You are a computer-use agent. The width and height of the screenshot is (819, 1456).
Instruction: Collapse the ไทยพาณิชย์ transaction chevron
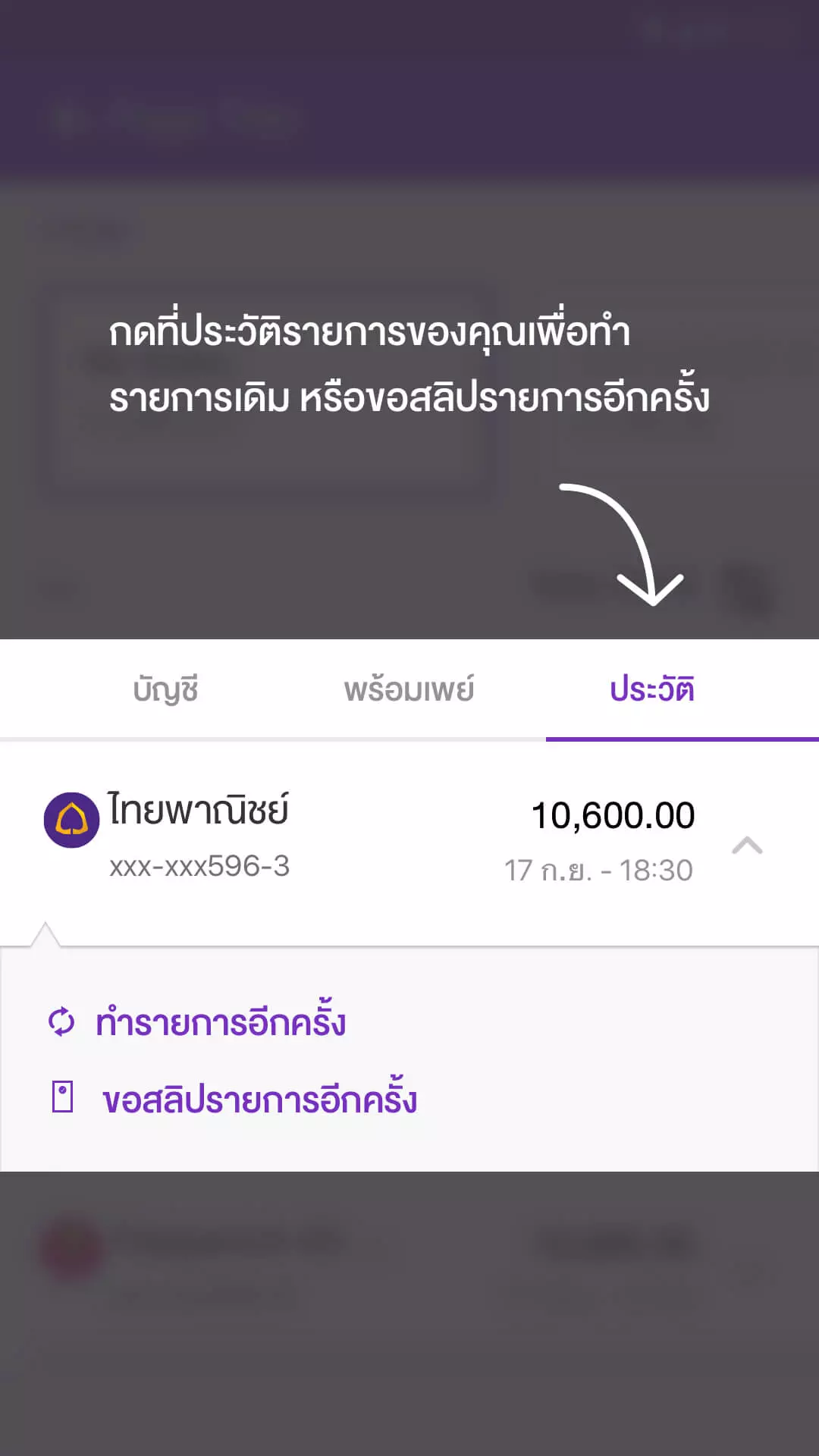[747, 845]
